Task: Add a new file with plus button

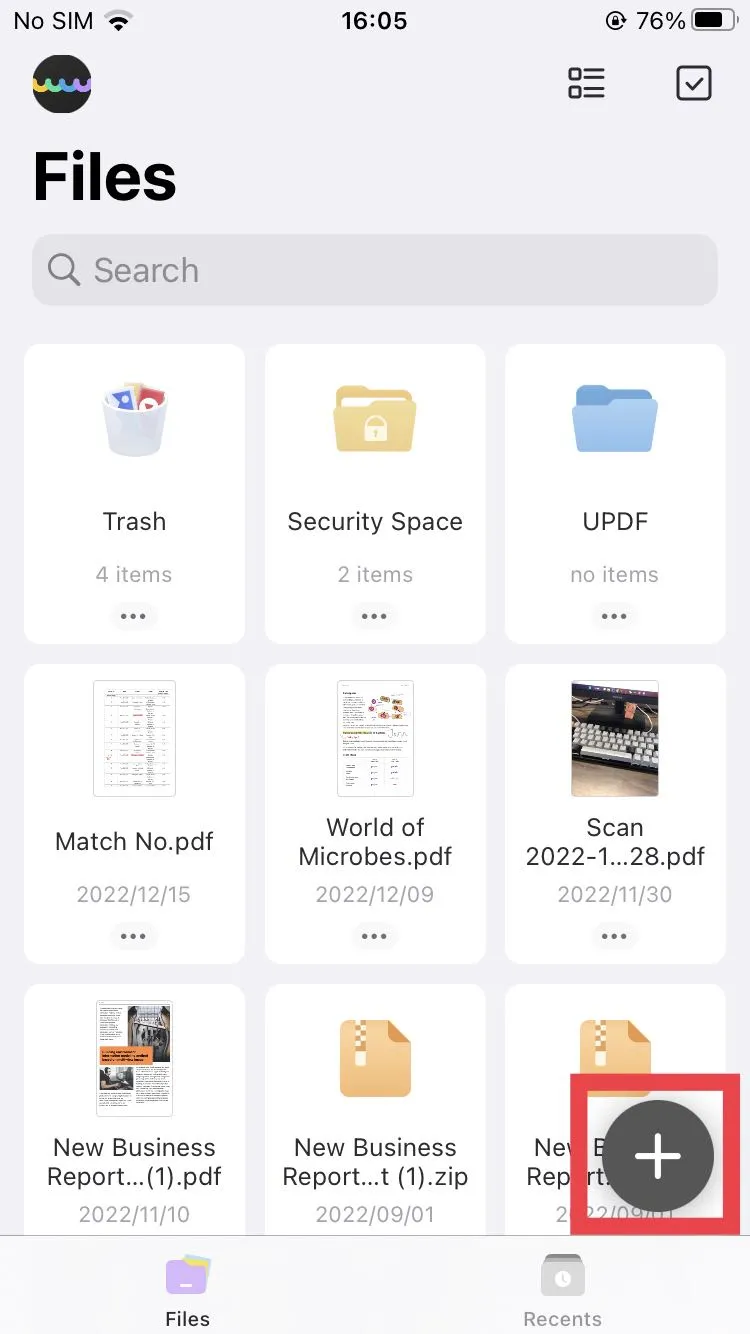Action: tap(658, 1156)
